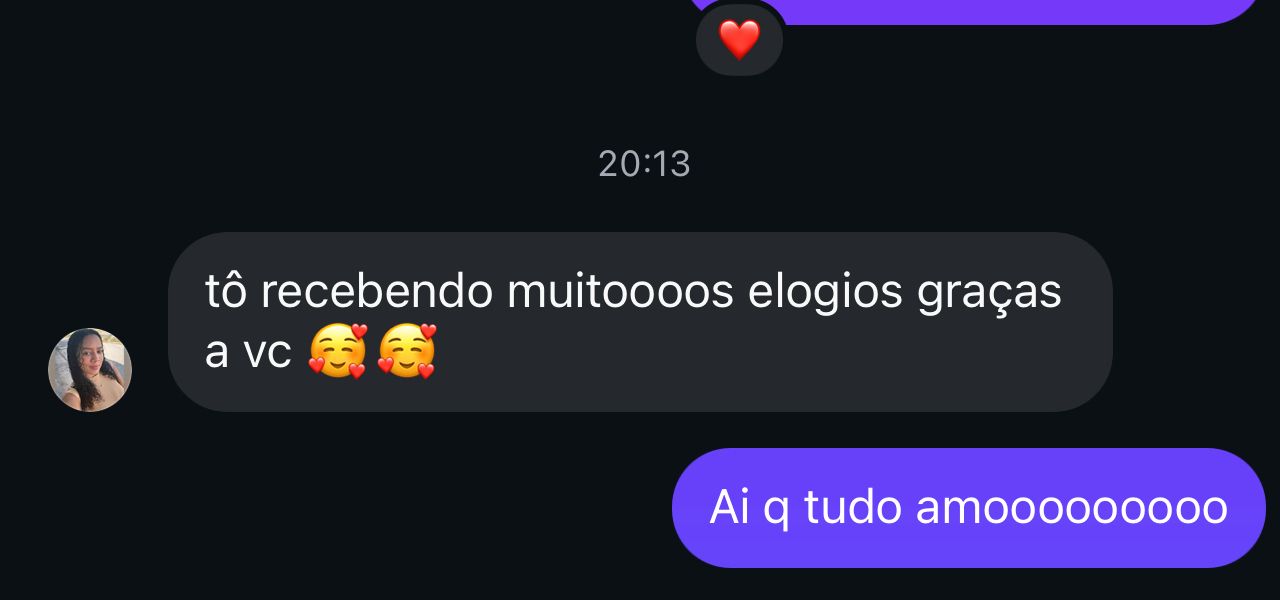Image resolution: width=1280 pixels, height=600 pixels.
Task: Tap the red heart reaction badge
Action: click(739, 40)
